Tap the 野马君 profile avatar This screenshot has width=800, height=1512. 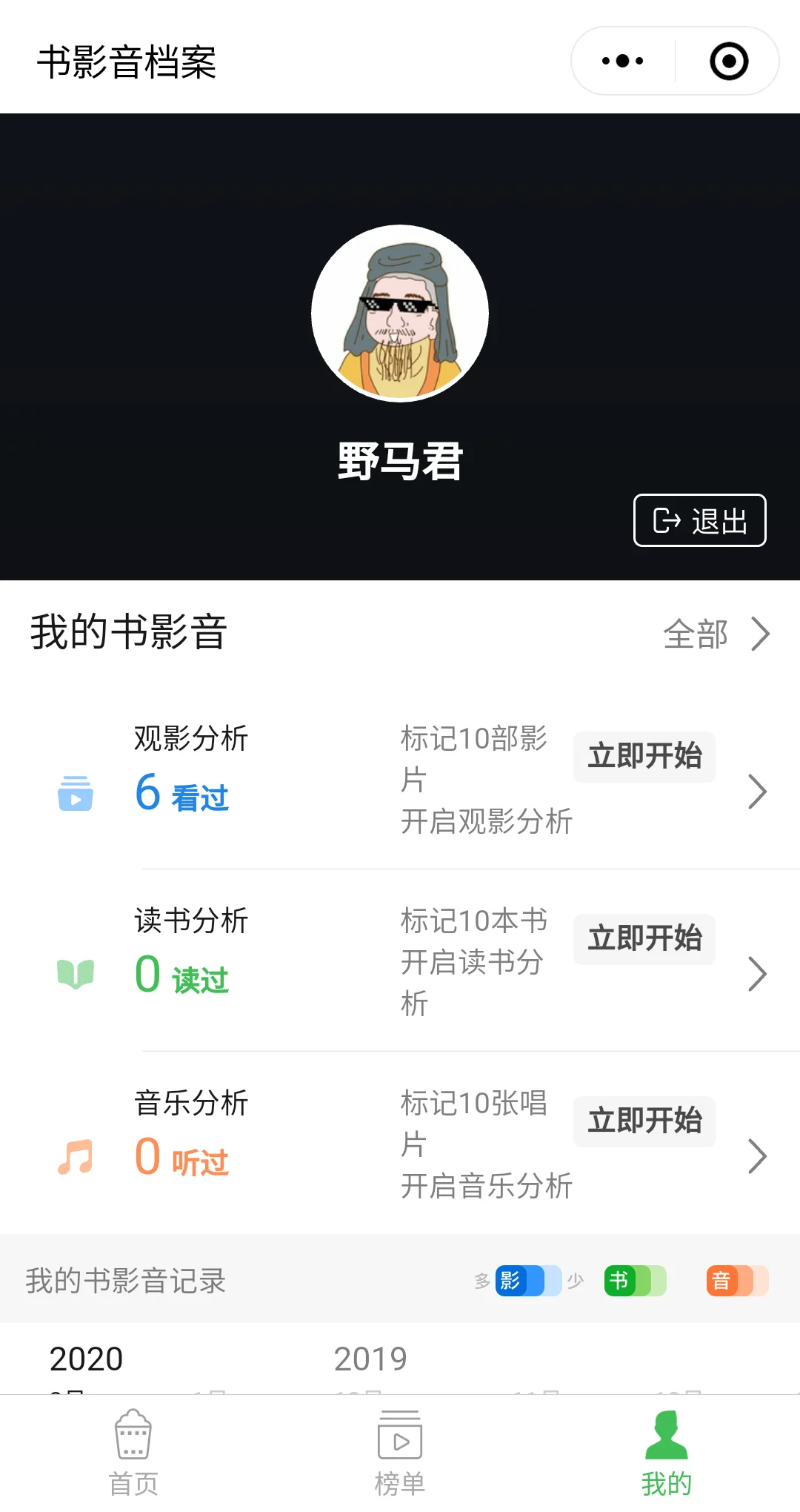coord(400,314)
